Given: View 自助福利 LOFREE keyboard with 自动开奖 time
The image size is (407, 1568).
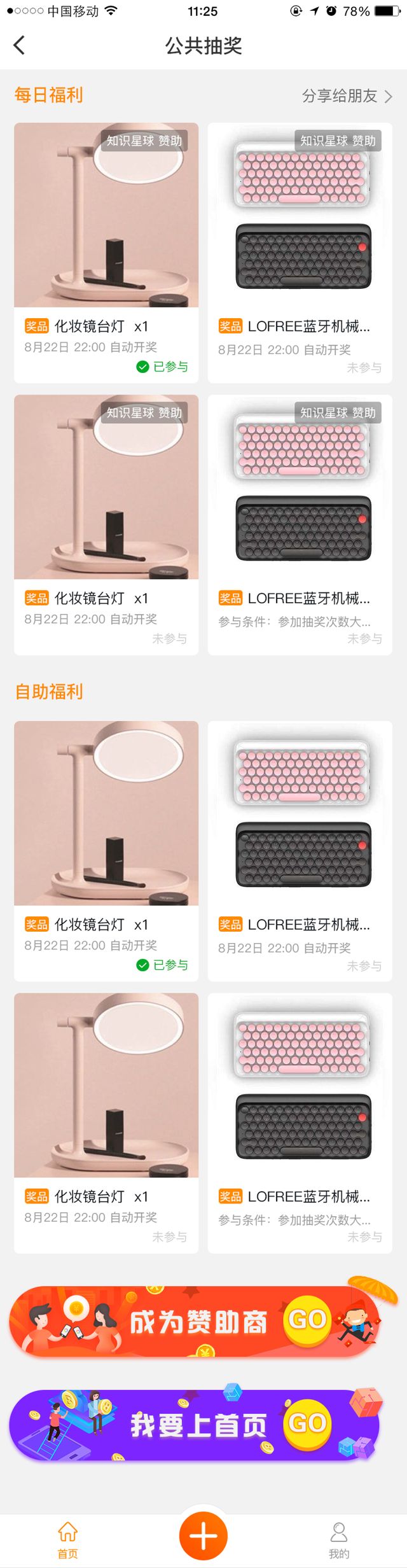Looking at the screenshot, I should (x=300, y=851).
